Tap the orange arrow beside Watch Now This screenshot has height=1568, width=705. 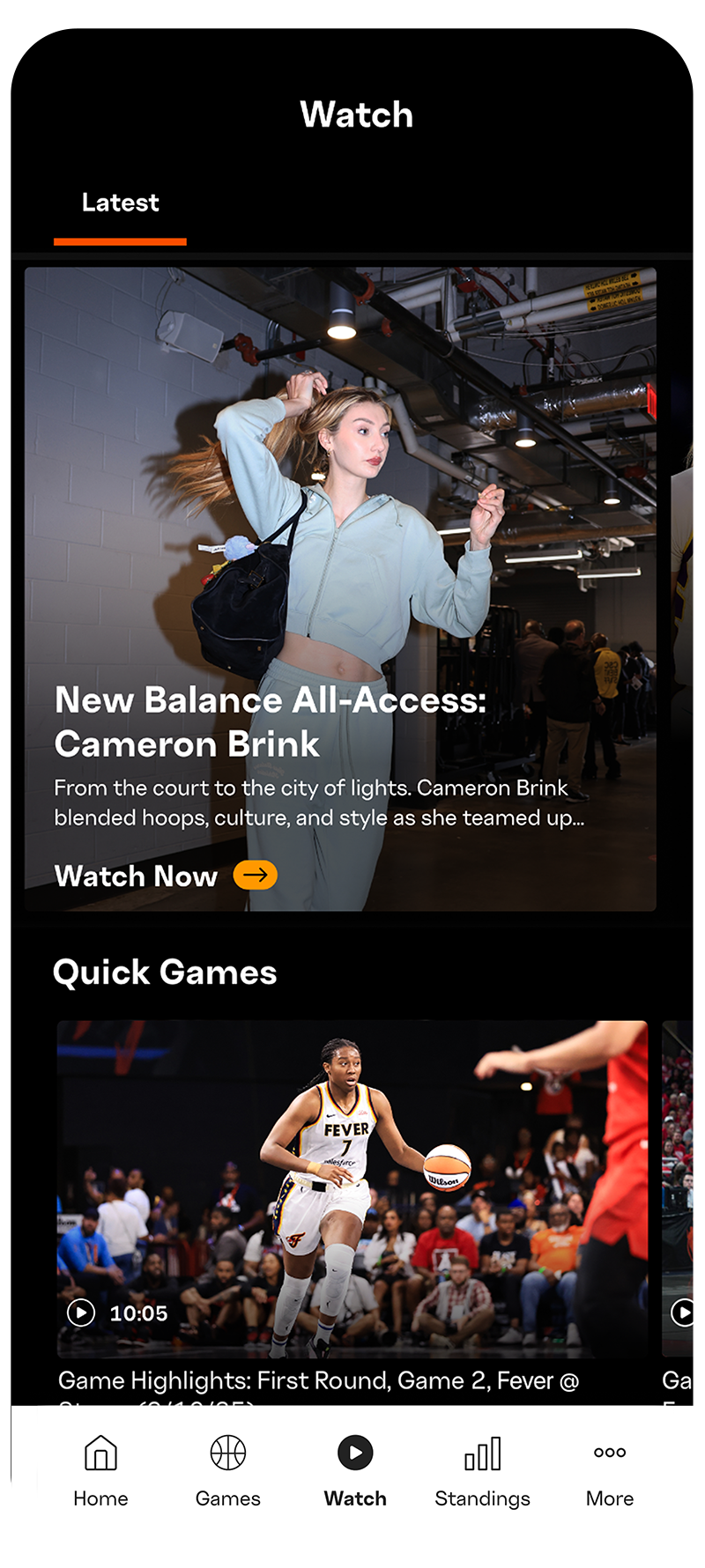pos(255,876)
